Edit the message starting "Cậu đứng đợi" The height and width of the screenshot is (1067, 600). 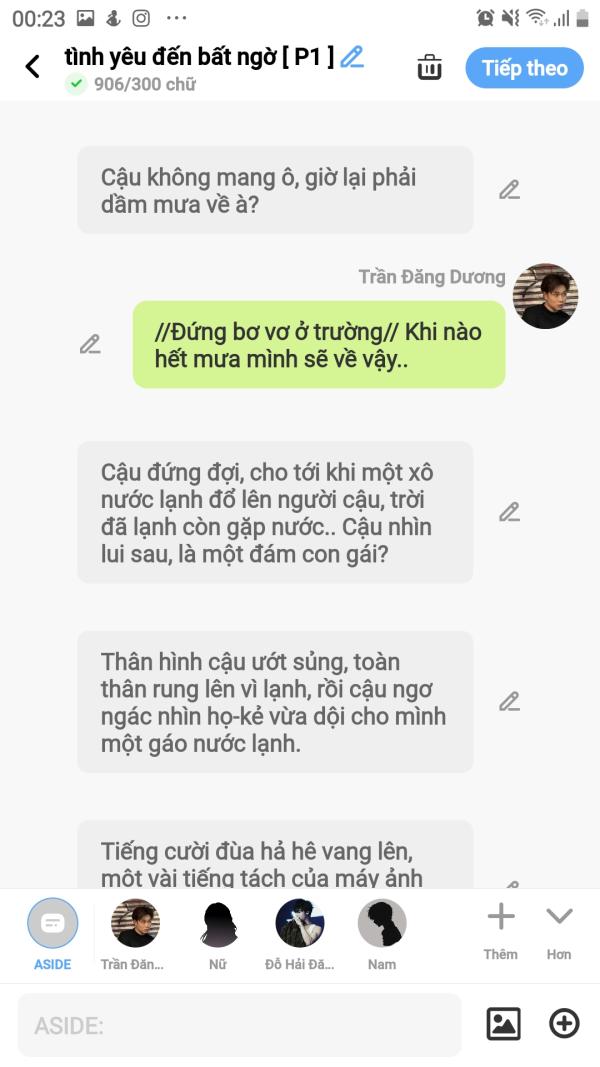click(509, 512)
